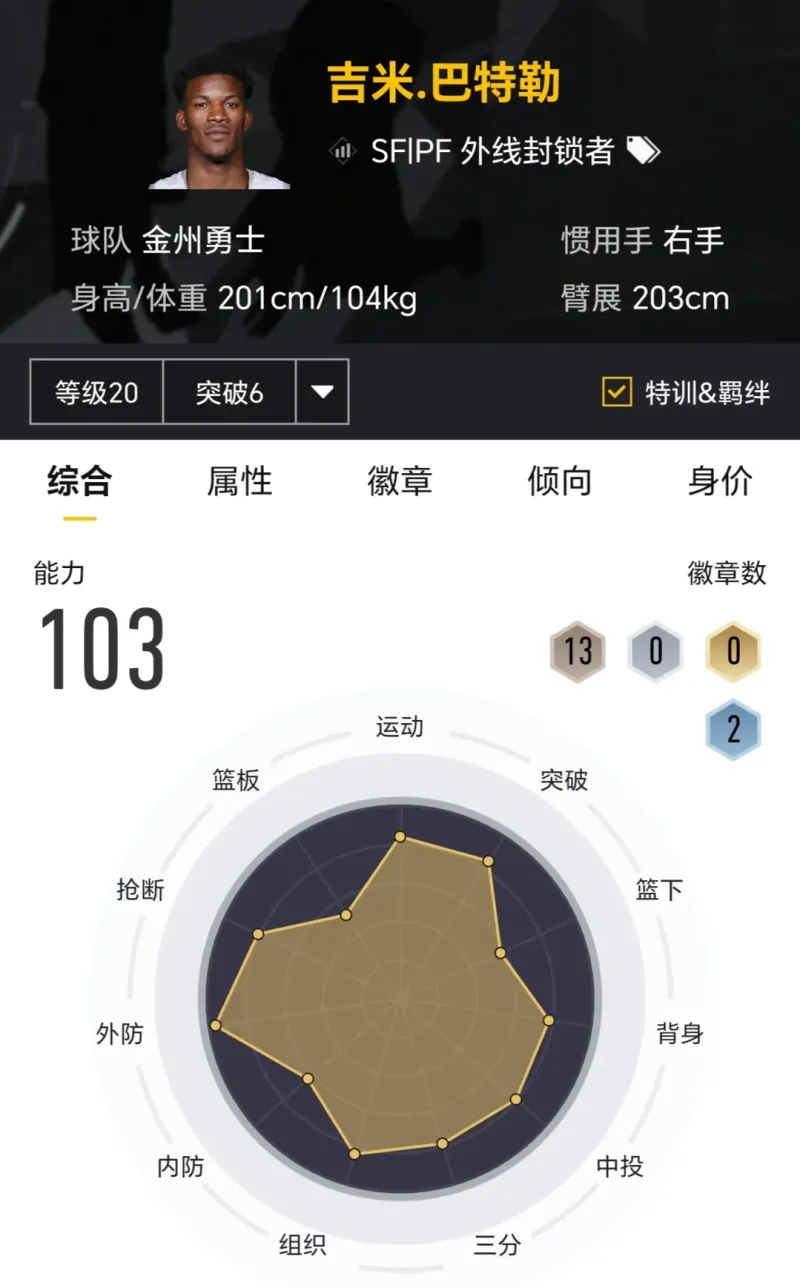The height and width of the screenshot is (1288, 800).
Task: Expand the 等级/突破 dropdown arrow
Action: (x=322, y=392)
